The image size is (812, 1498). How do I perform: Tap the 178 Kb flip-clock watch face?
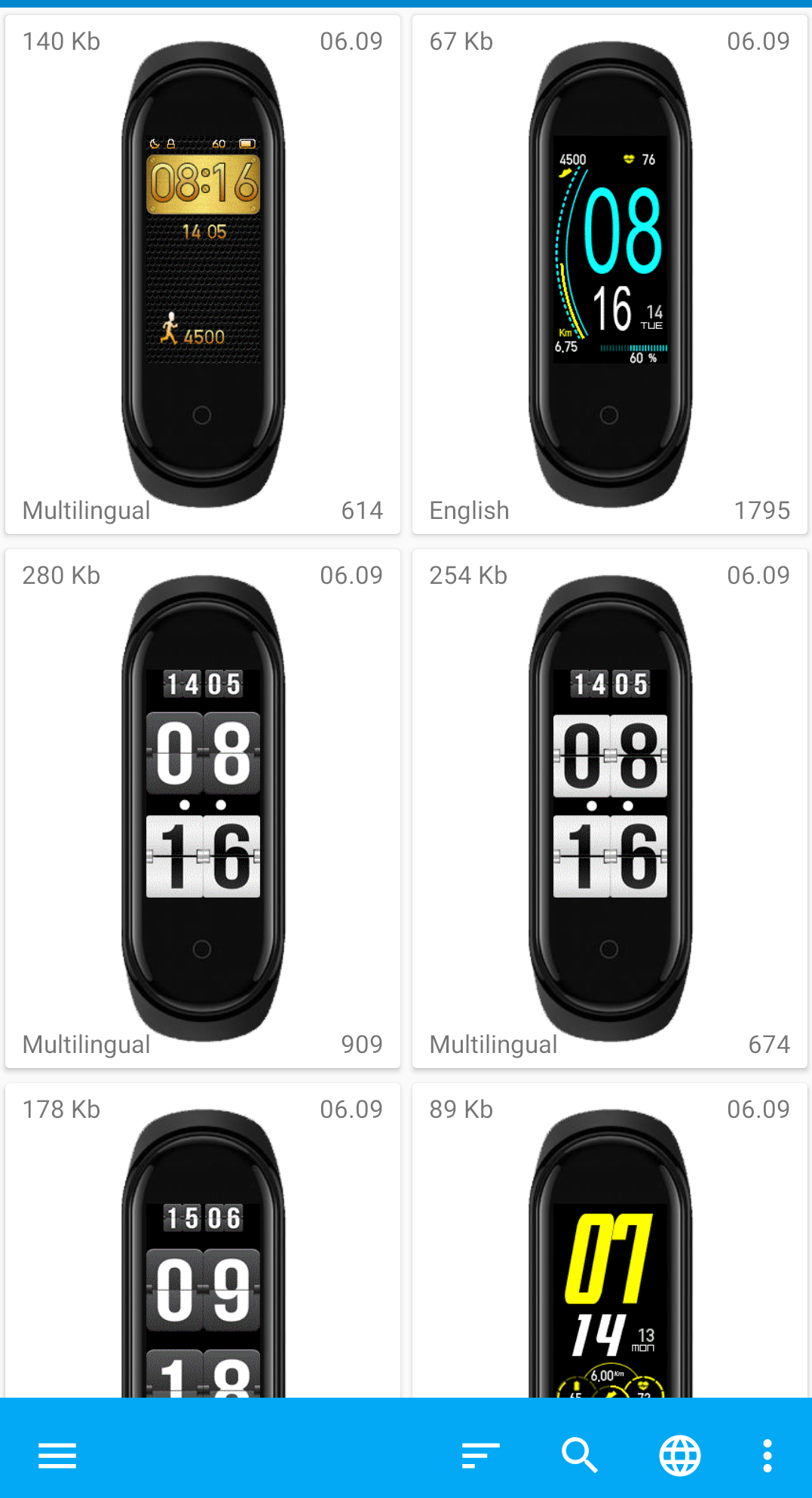(202, 1297)
